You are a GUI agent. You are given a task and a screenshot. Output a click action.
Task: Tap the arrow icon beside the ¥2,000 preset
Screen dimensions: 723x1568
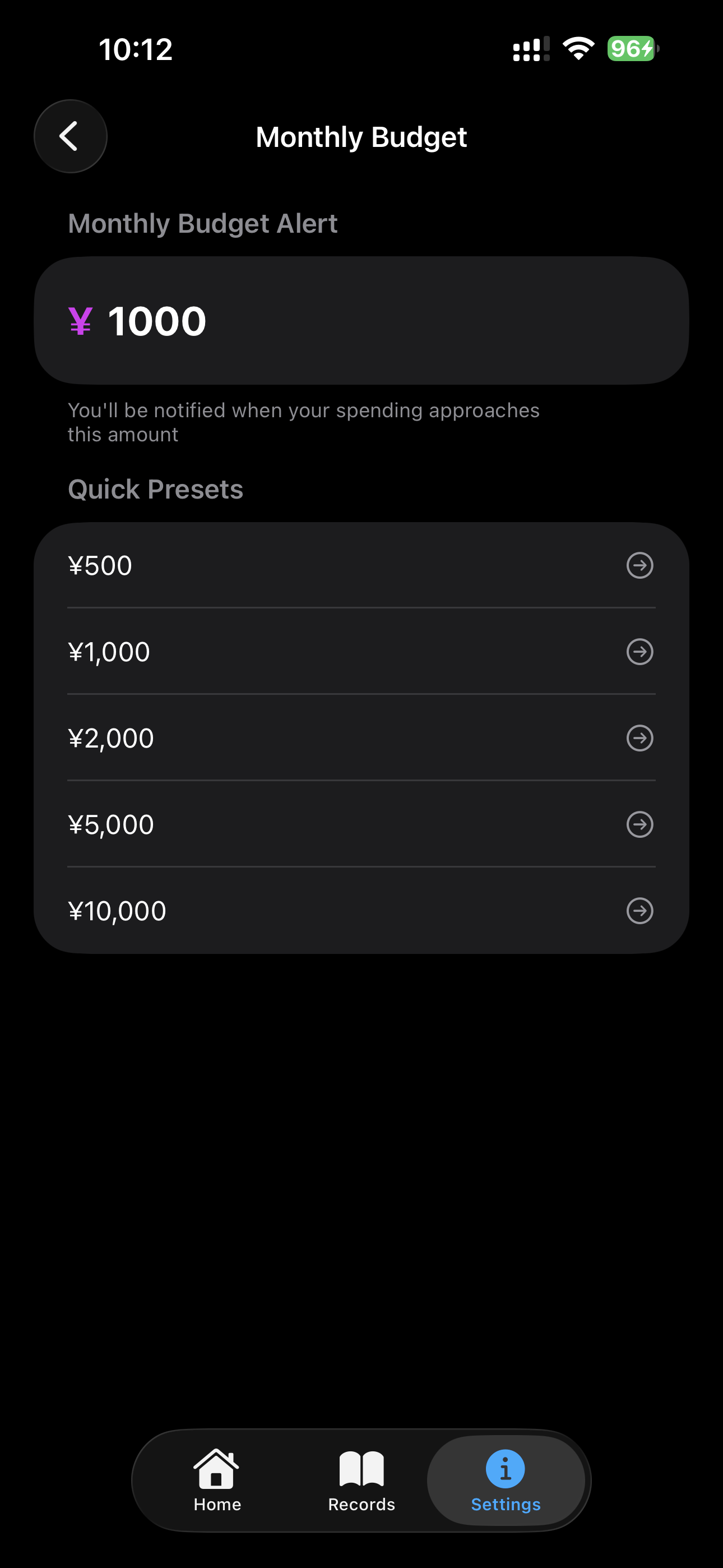pyautogui.click(x=640, y=739)
